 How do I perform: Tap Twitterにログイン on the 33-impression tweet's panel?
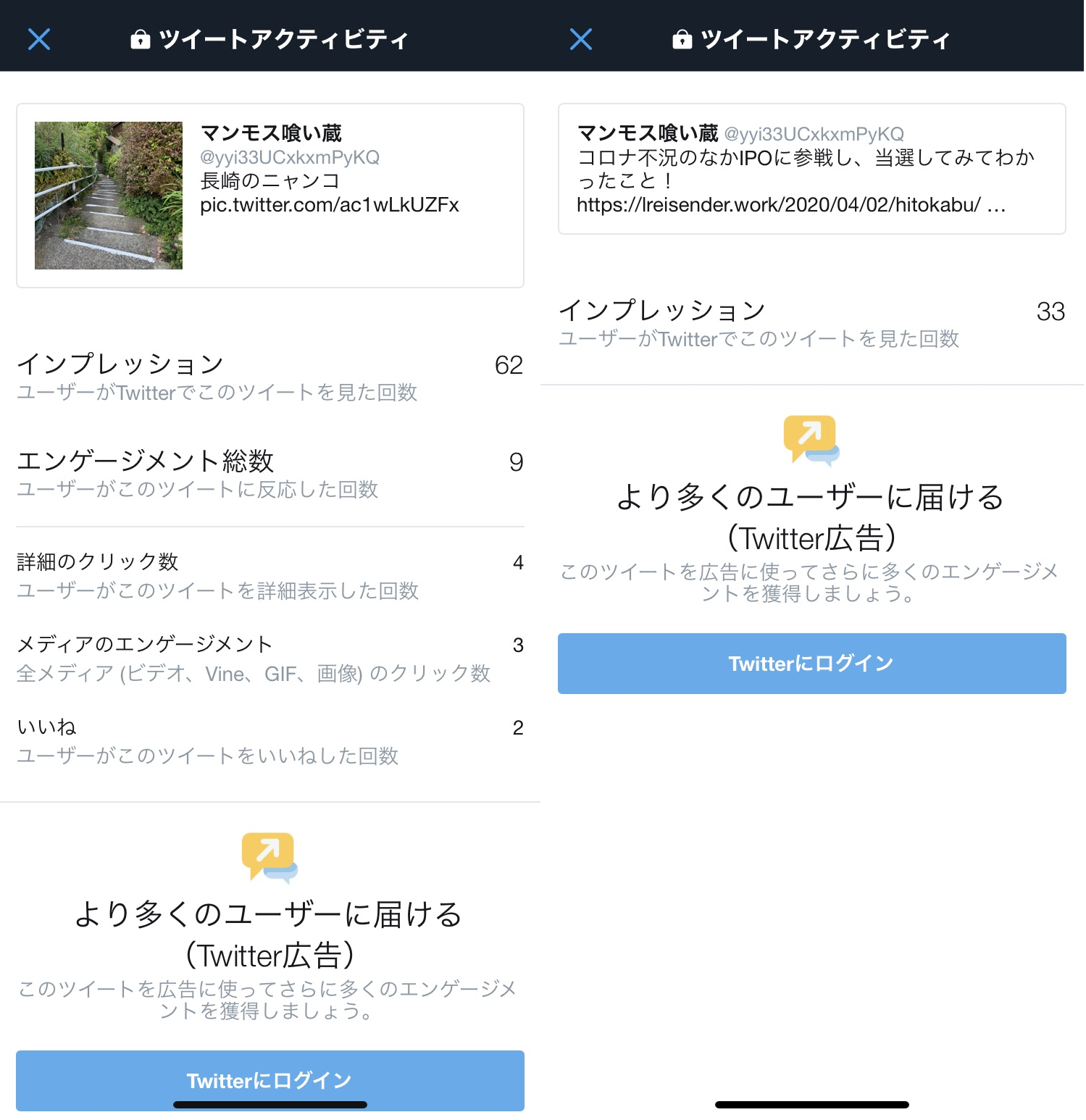coord(811,664)
